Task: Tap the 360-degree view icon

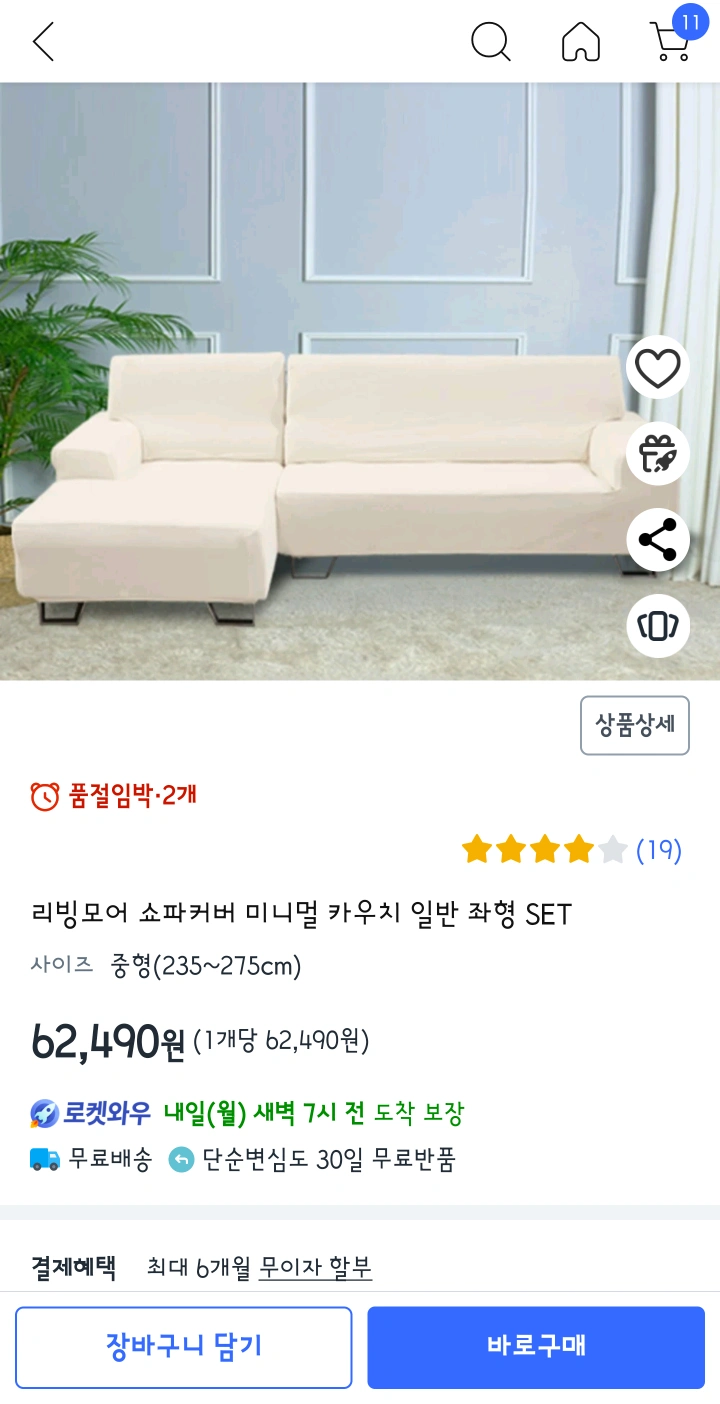Action: [658, 625]
